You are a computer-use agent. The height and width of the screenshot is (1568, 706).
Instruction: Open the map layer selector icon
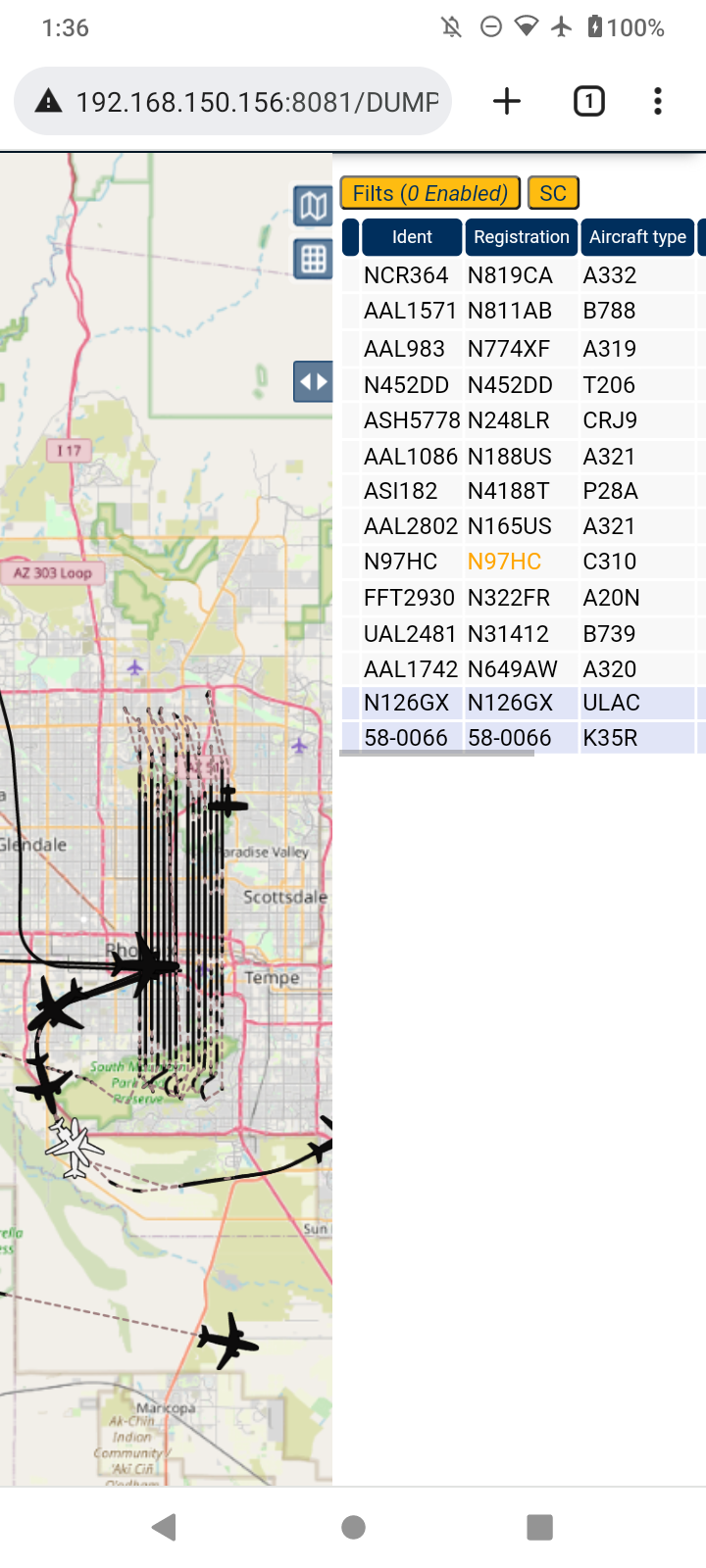313,206
